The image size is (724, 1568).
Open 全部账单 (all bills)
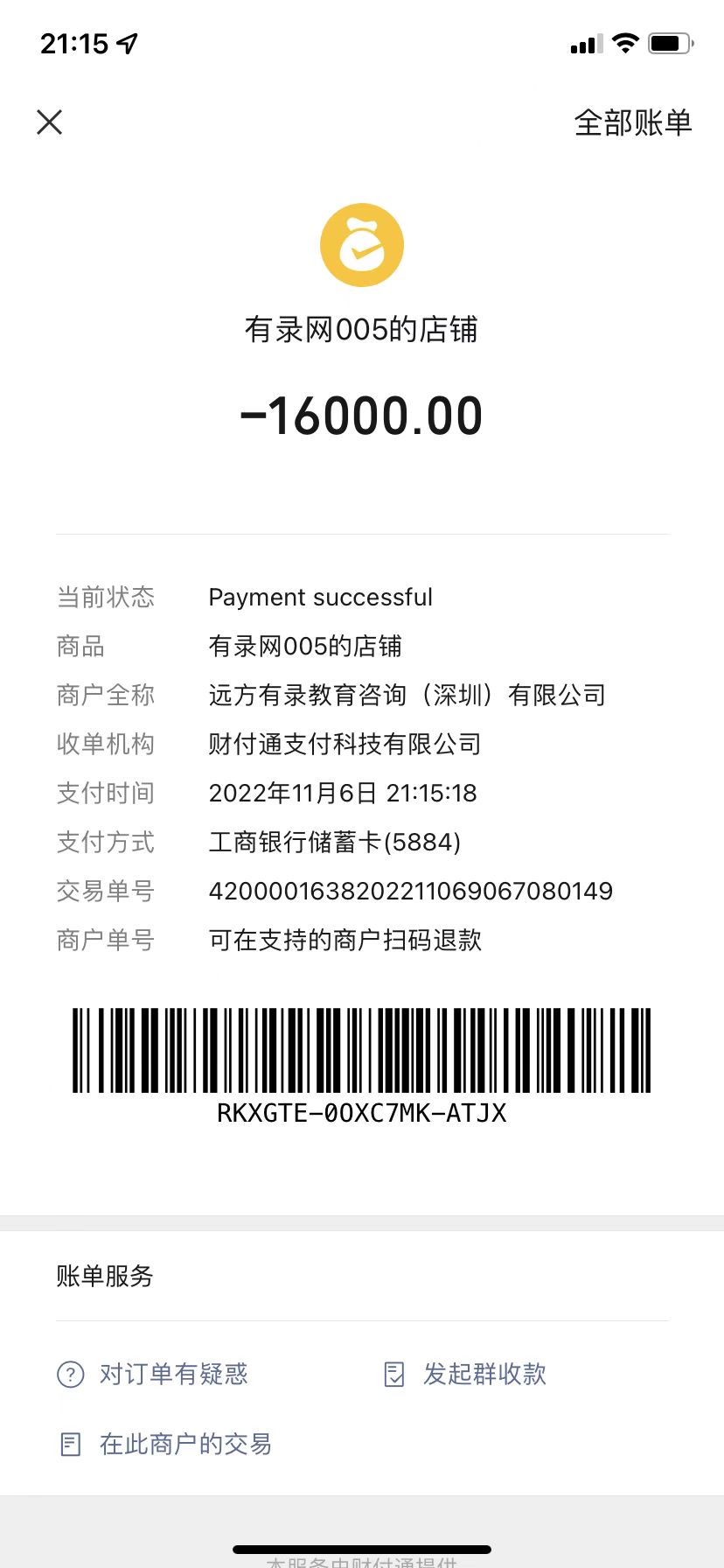click(632, 122)
